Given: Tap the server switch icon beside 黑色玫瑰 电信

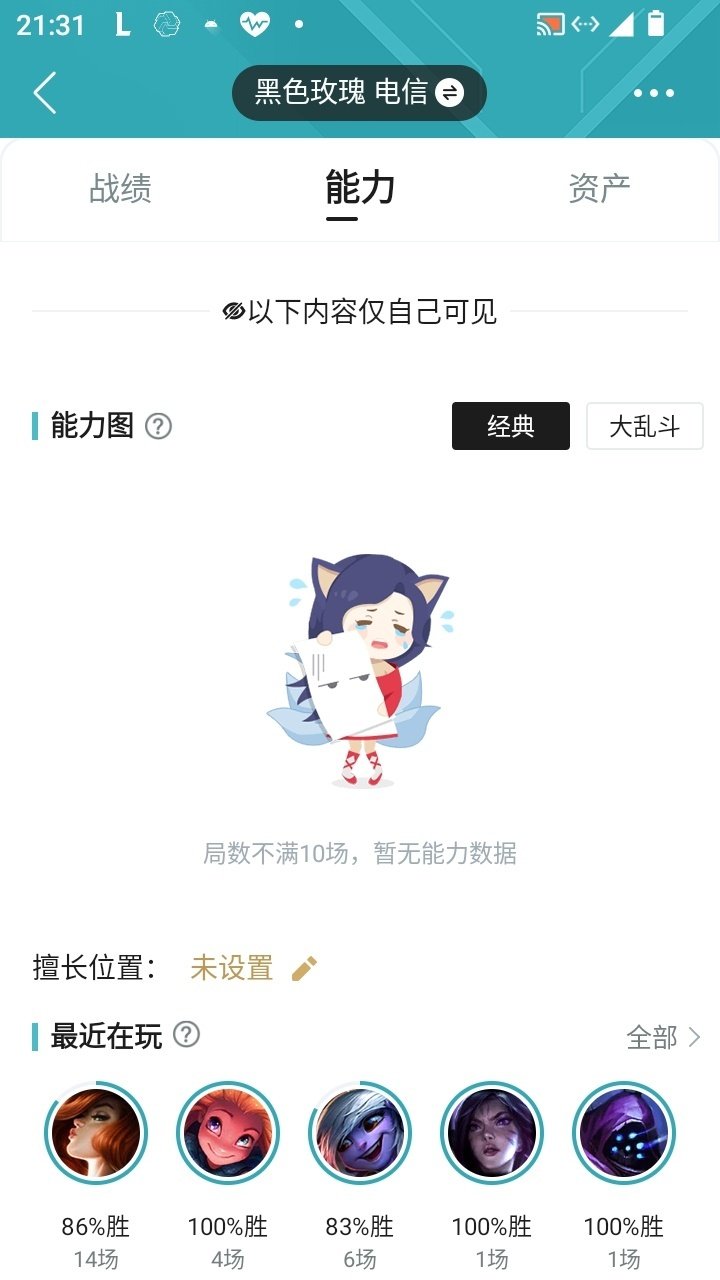Looking at the screenshot, I should click(449, 92).
